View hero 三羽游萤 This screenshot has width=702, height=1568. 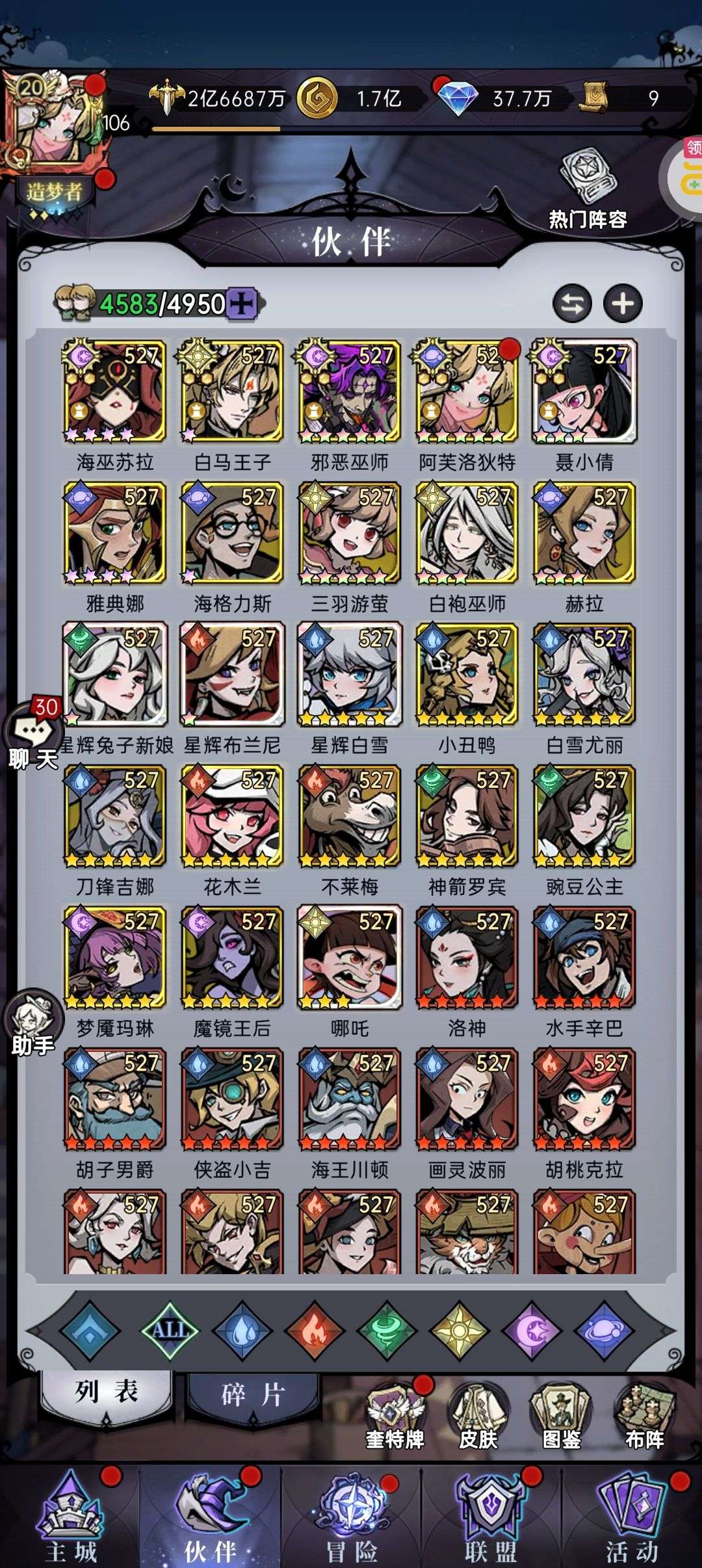(350, 533)
